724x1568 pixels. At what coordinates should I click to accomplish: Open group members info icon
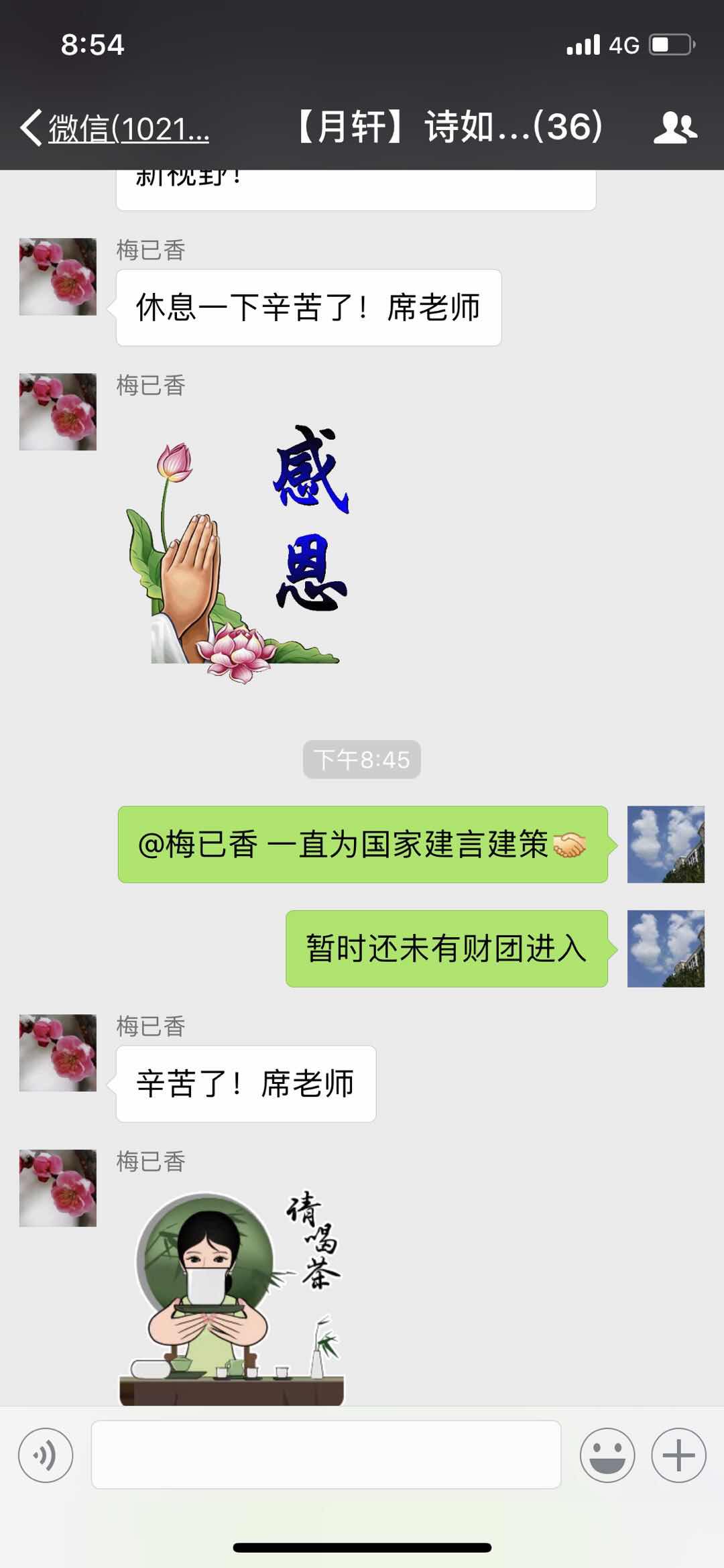675,127
